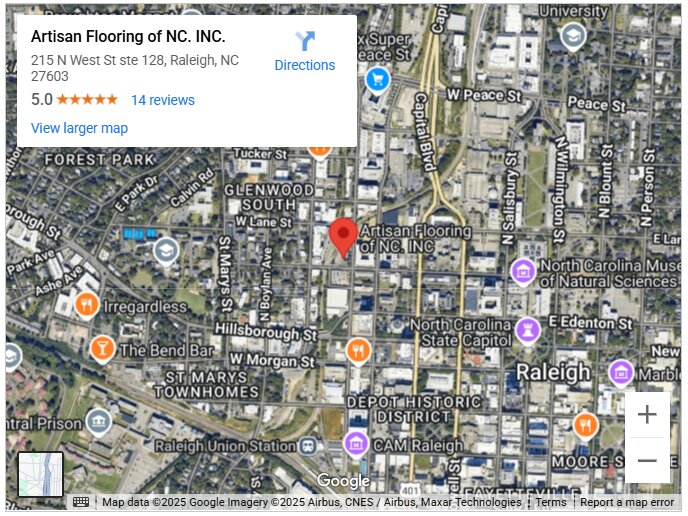
Task: Select the North Carolina Museum marker
Action: [523, 271]
